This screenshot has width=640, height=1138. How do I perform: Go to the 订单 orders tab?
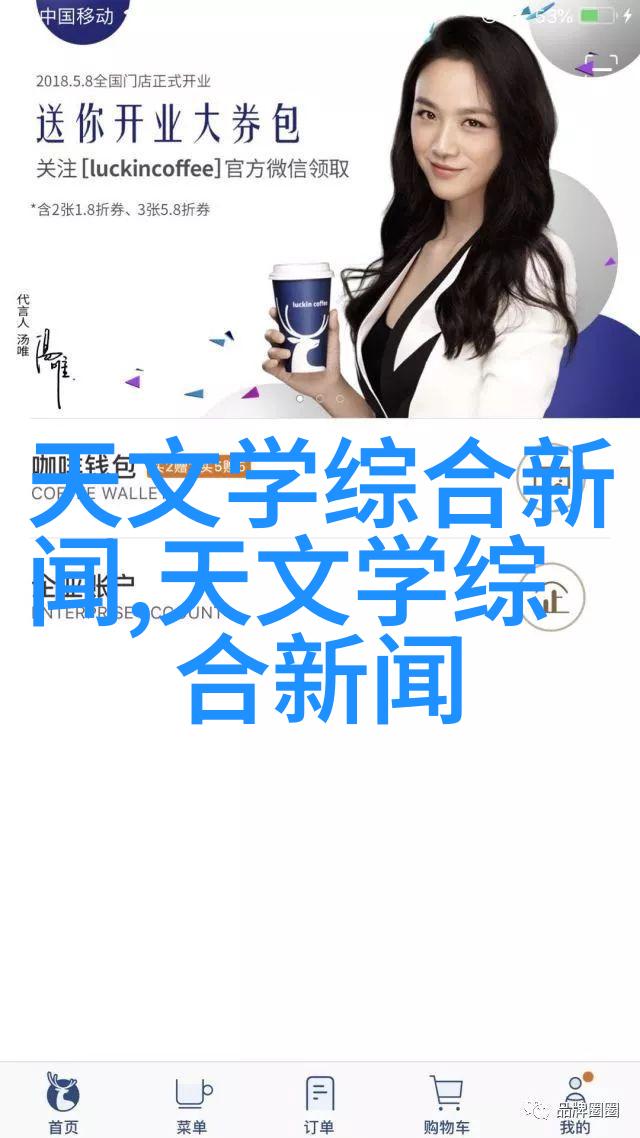[319, 1103]
